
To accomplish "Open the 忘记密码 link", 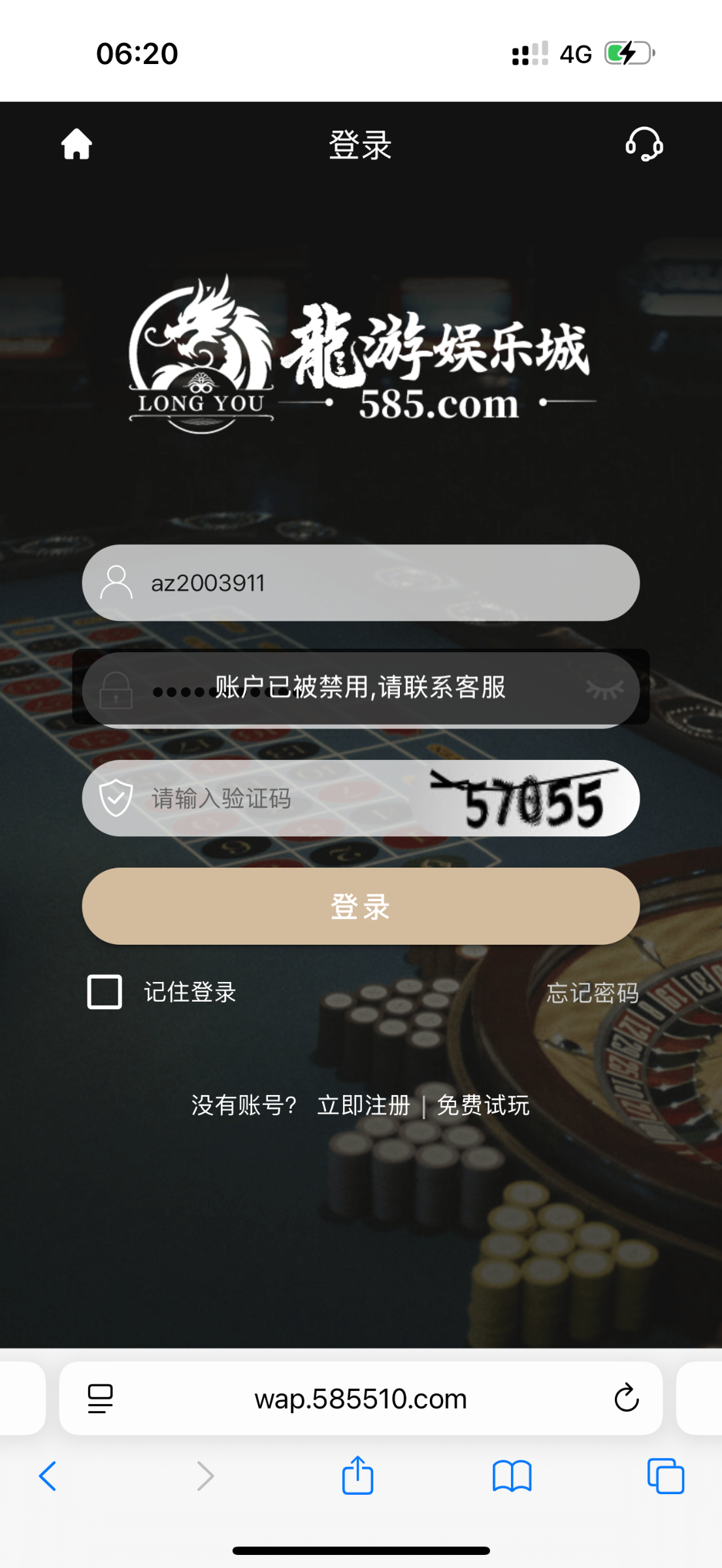I will coord(592,993).
